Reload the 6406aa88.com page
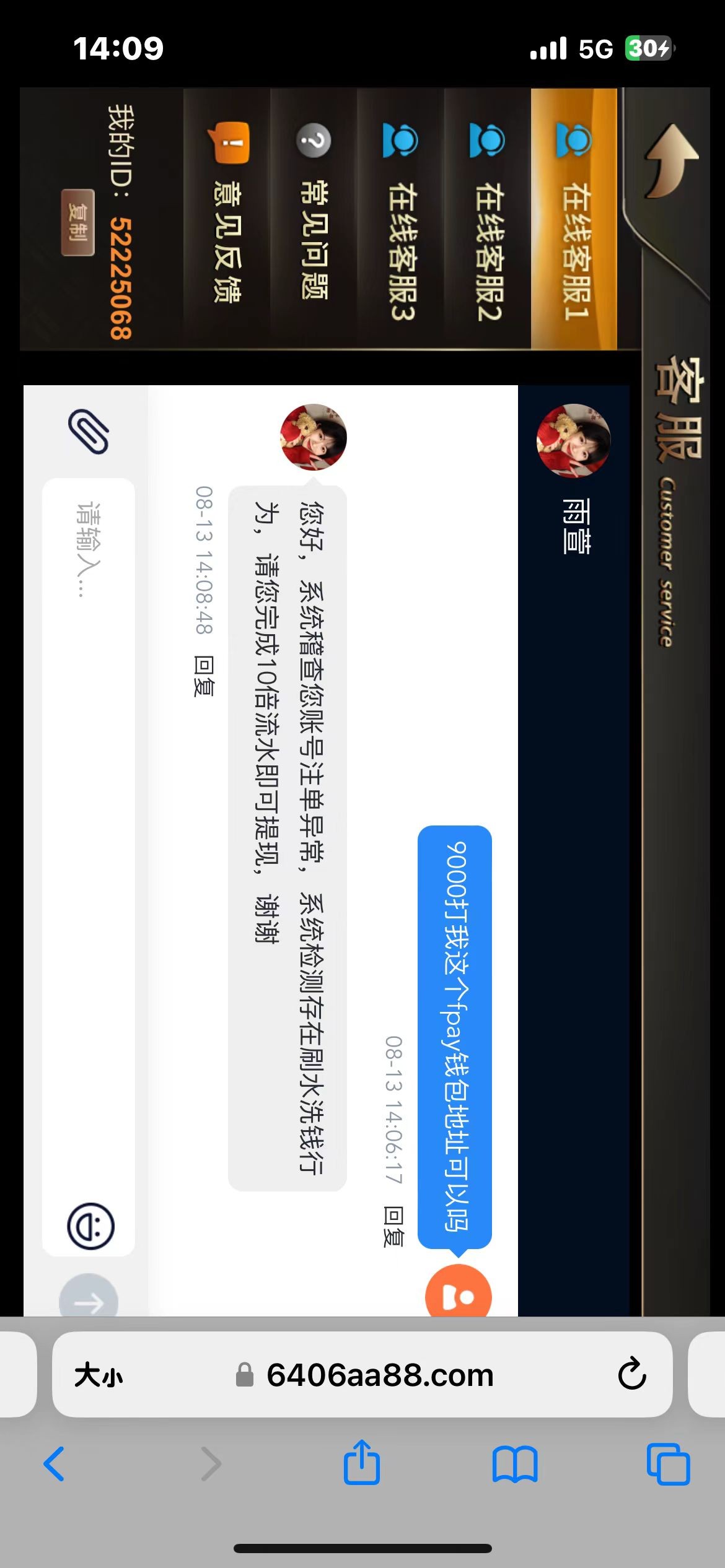This screenshot has height=1568, width=725. (x=631, y=1374)
